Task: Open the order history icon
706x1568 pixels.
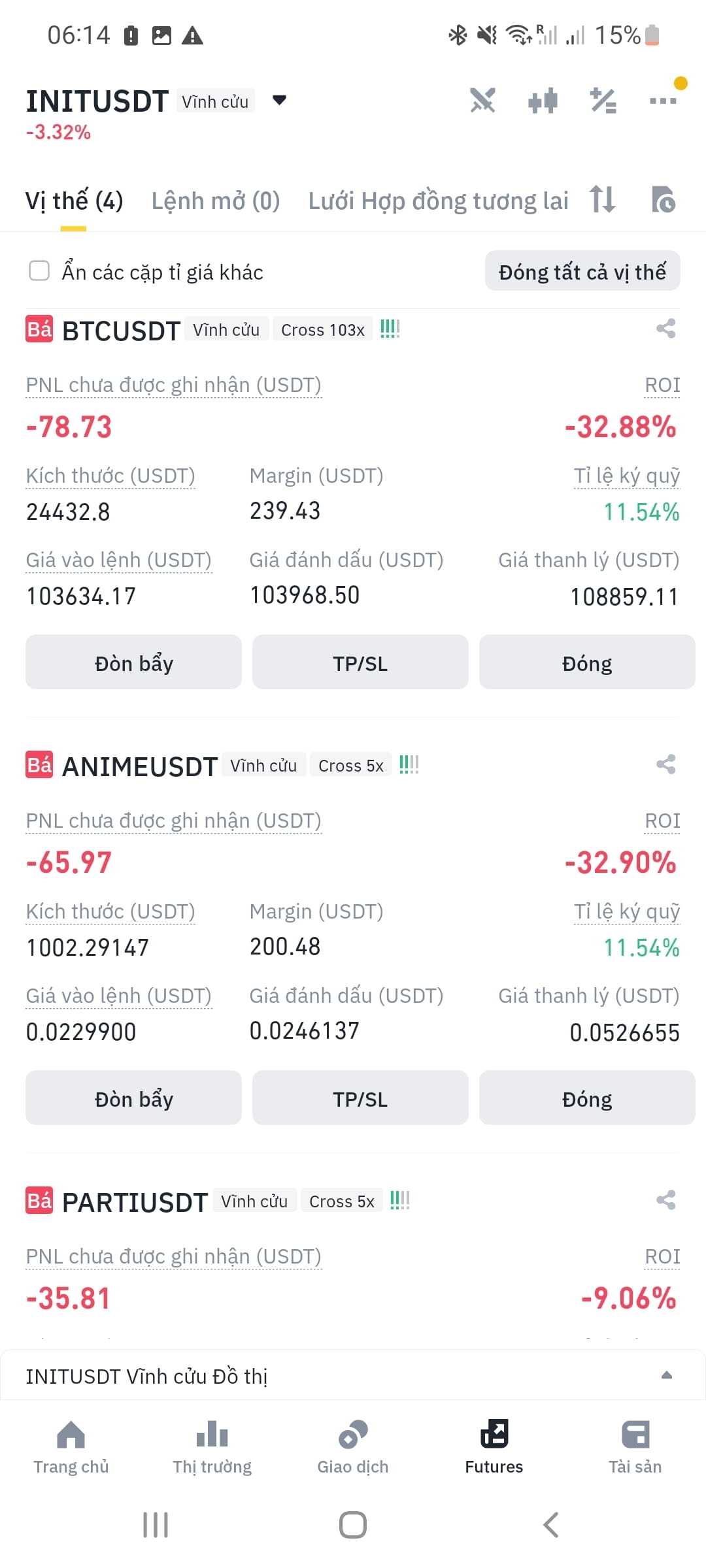Action: click(663, 200)
